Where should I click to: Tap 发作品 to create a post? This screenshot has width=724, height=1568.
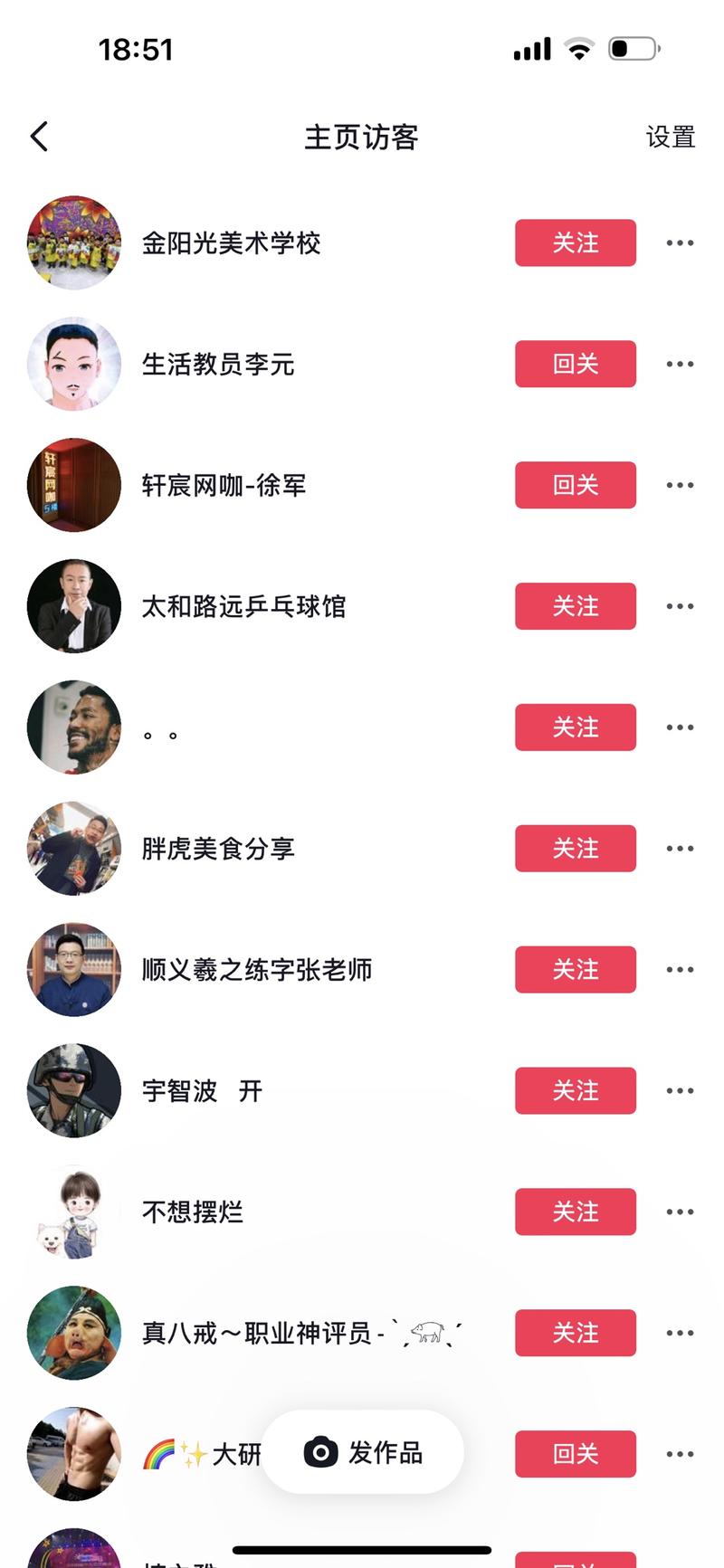click(x=380, y=1454)
